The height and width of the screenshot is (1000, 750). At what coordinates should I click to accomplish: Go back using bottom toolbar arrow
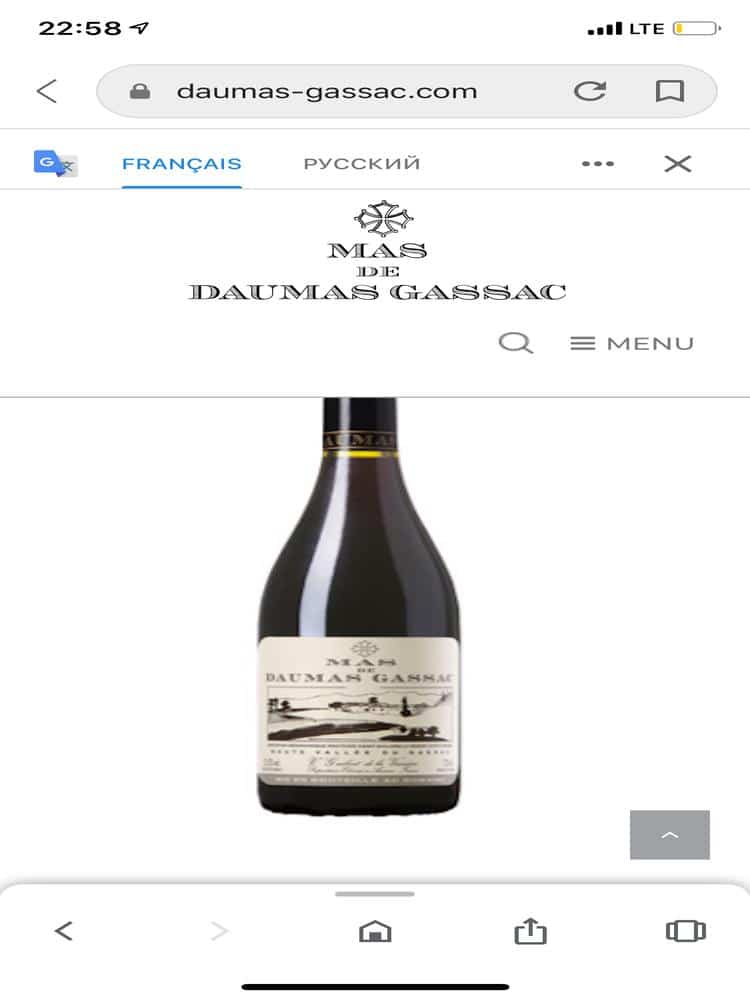click(x=64, y=931)
